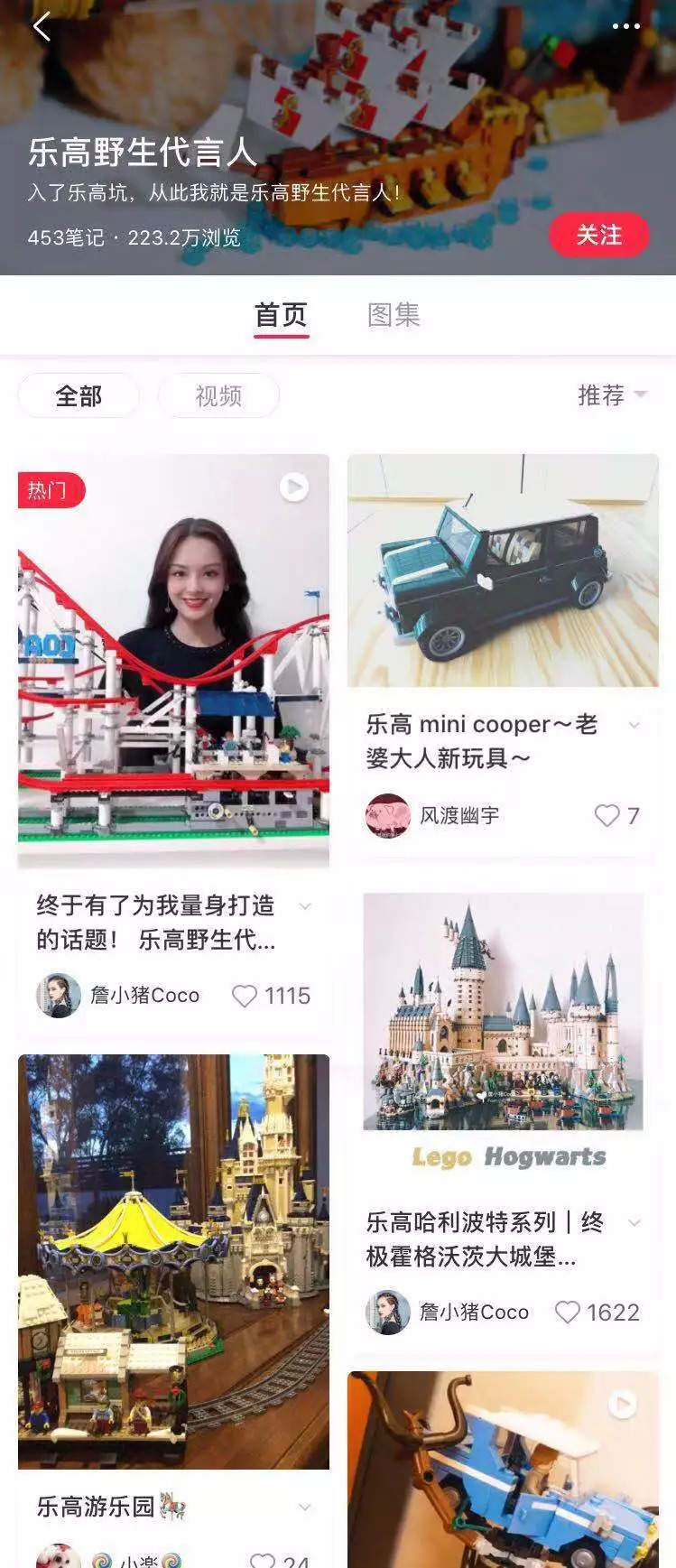View 风渡幽宇's profile
Screen dimensions: 676x1568
[388, 816]
